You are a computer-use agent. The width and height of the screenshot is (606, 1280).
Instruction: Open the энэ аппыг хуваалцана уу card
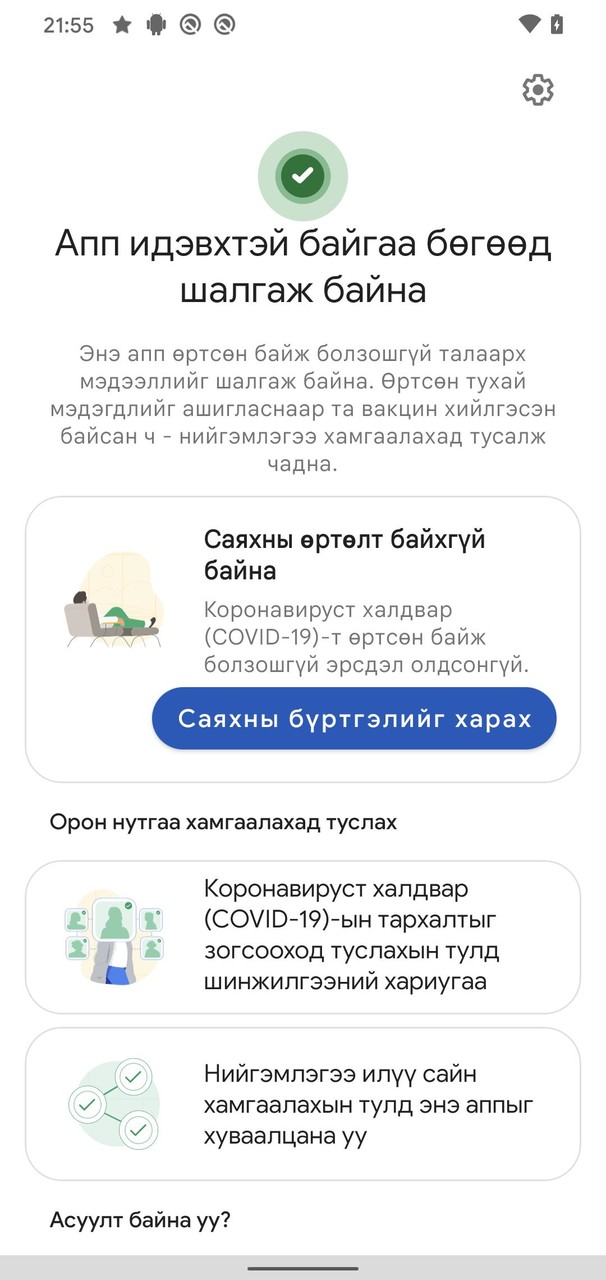pos(303,1104)
